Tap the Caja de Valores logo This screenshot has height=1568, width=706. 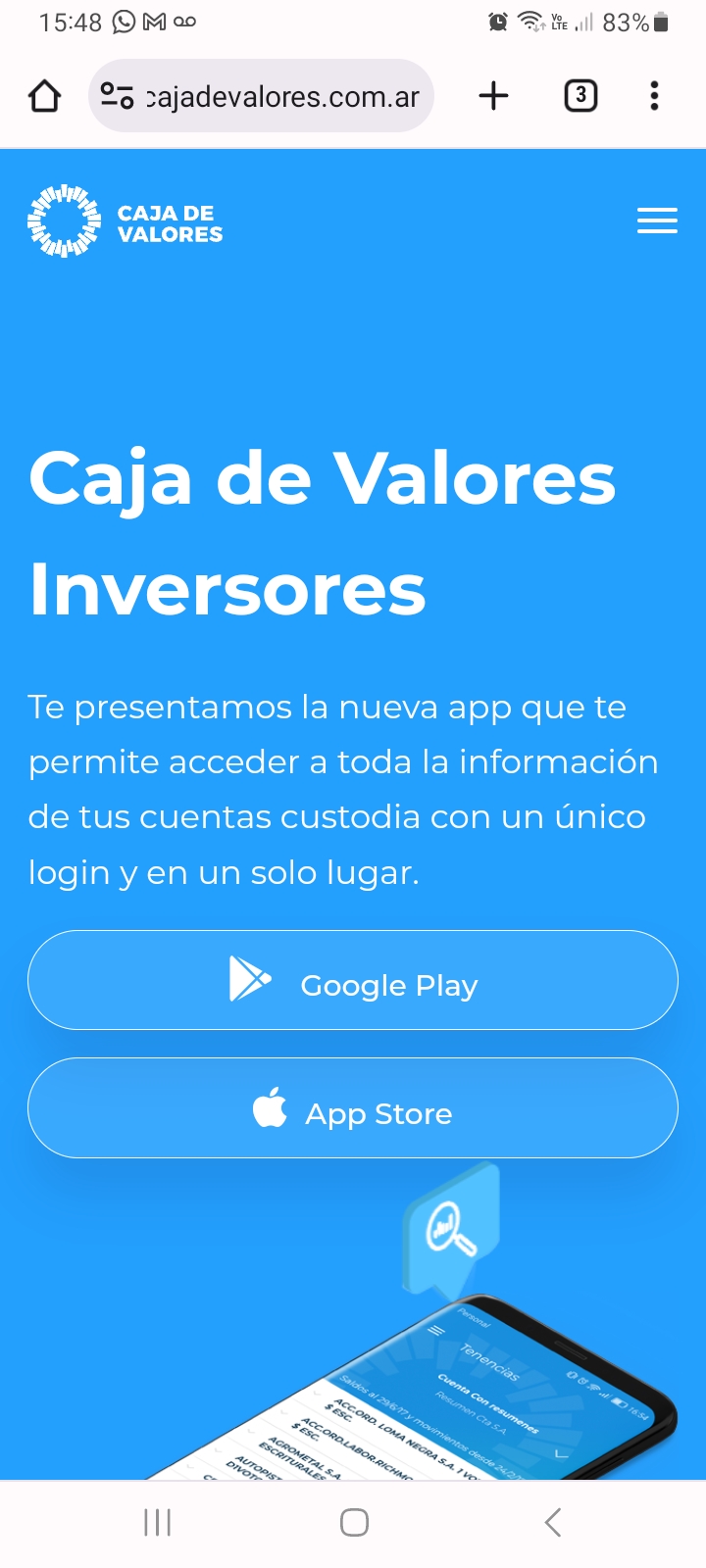click(x=126, y=221)
